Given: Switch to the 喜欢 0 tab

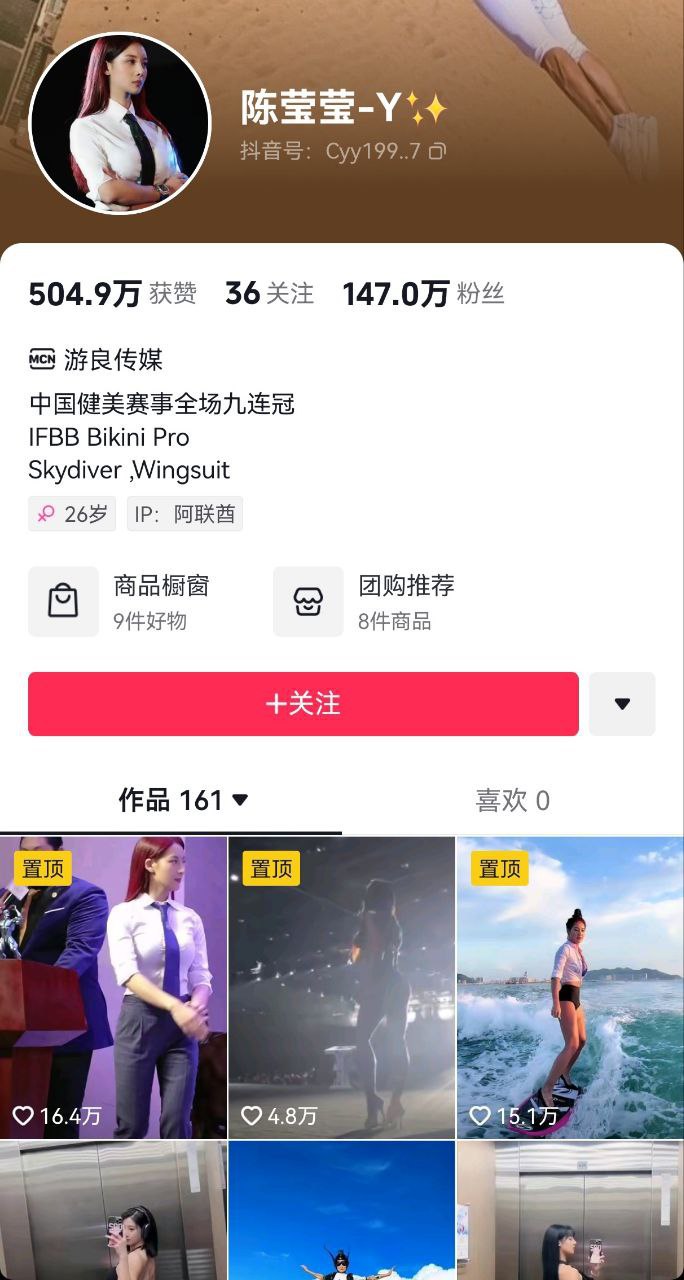Looking at the screenshot, I should click(x=512, y=800).
